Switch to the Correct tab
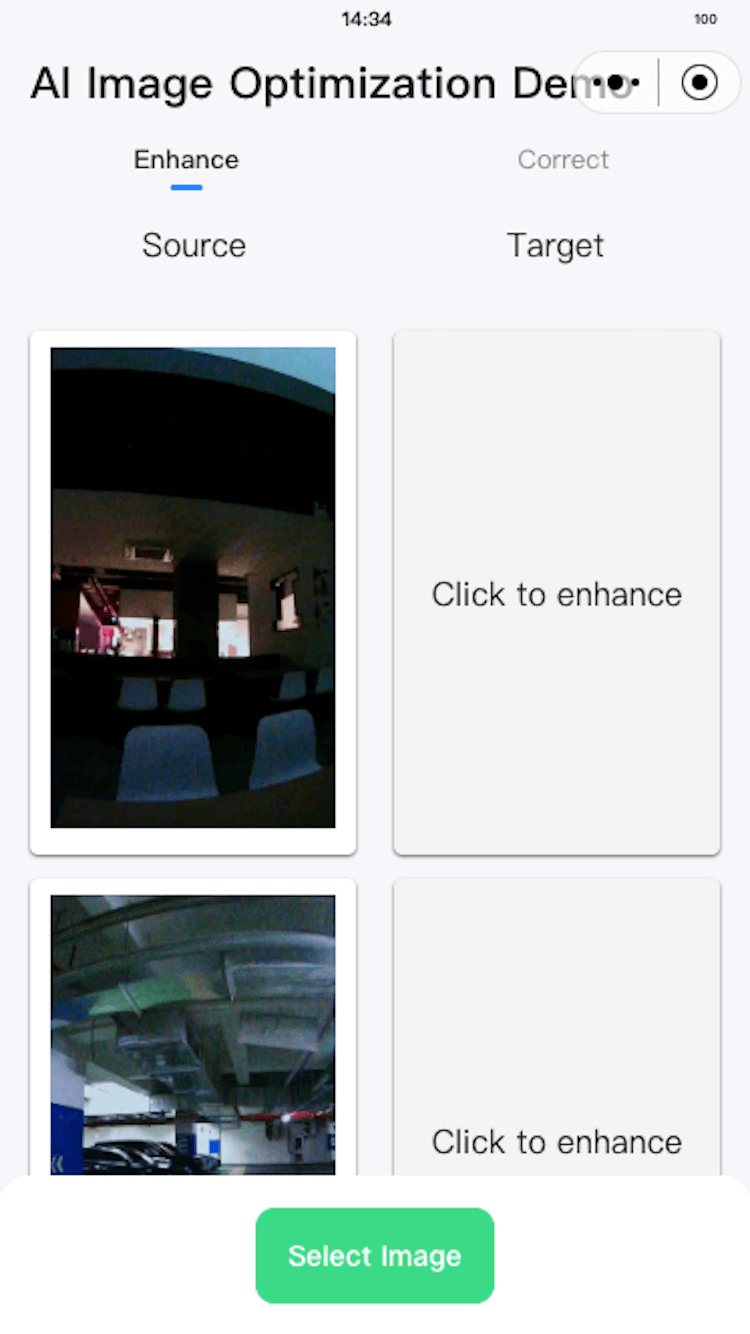This screenshot has height=1334, width=750. pyautogui.click(x=563, y=160)
